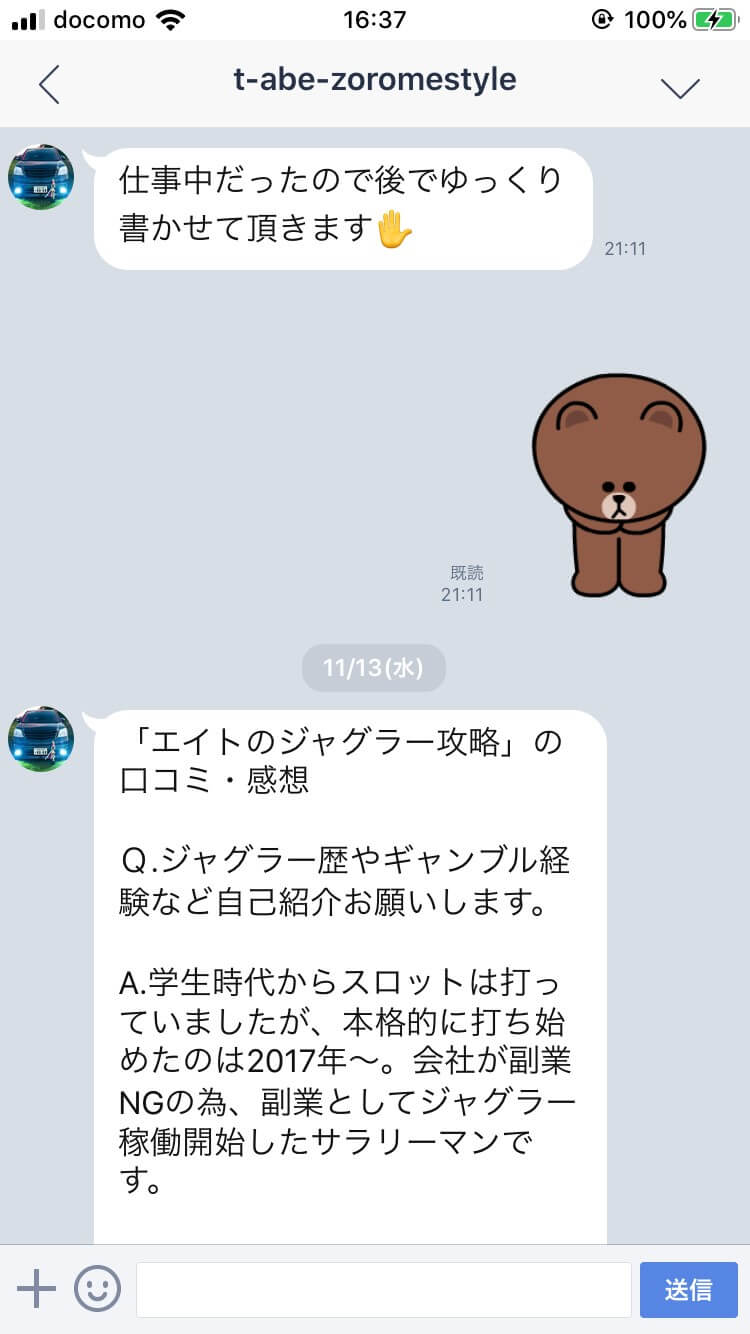Viewport: 750px width, 1334px height.
Task: Focus the message text field
Action: pyautogui.click(x=383, y=1289)
